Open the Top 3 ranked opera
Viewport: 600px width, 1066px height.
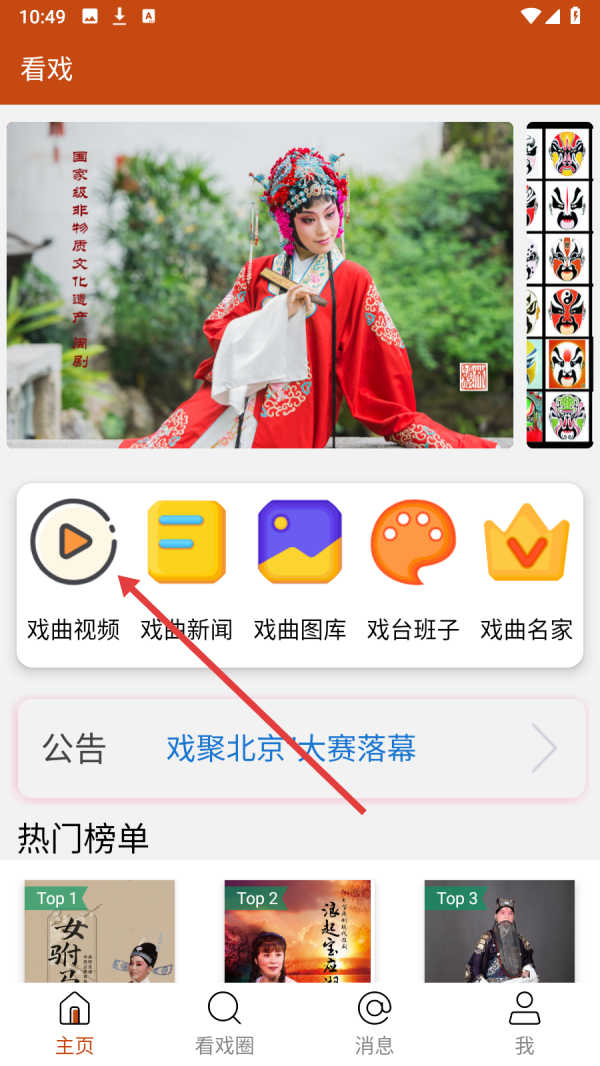click(499, 931)
